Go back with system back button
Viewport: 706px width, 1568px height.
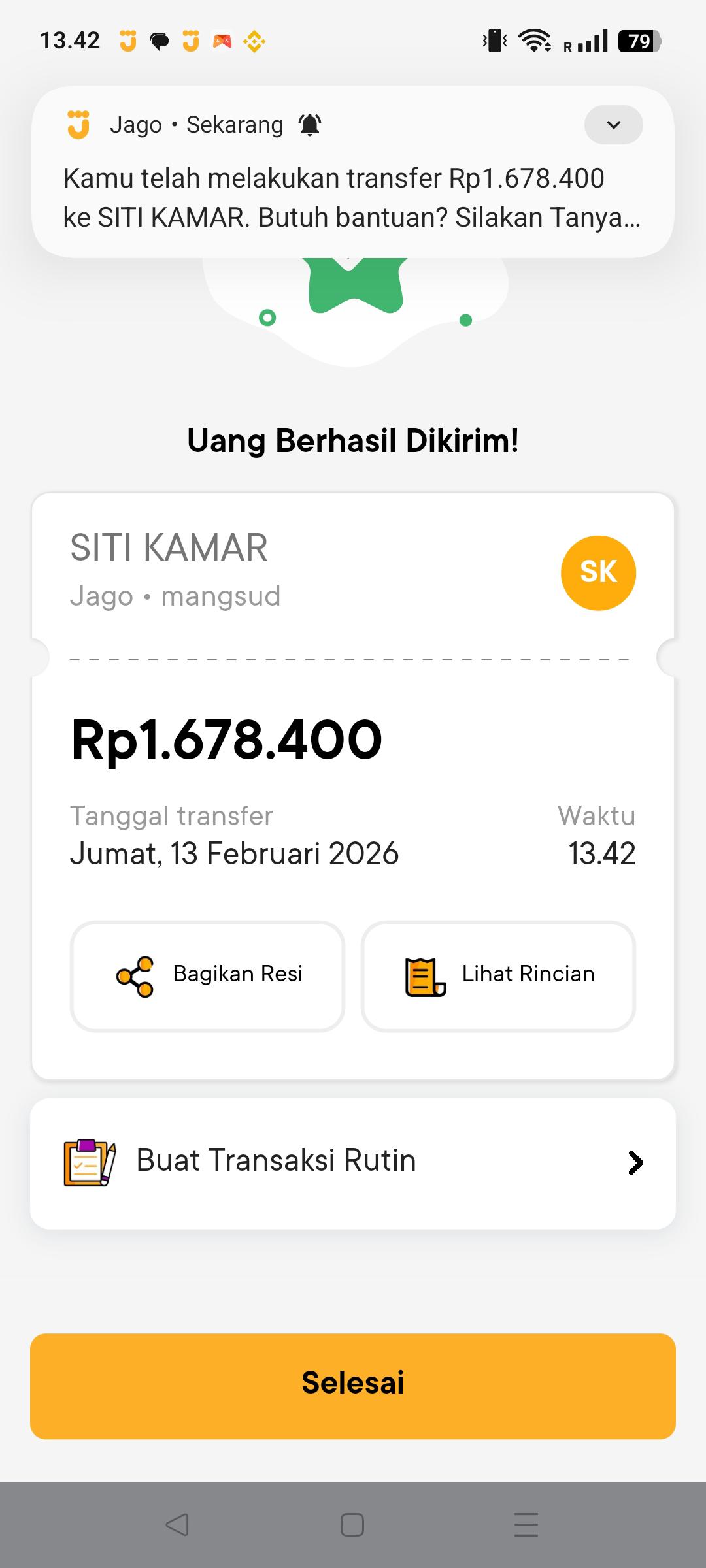click(x=177, y=1525)
